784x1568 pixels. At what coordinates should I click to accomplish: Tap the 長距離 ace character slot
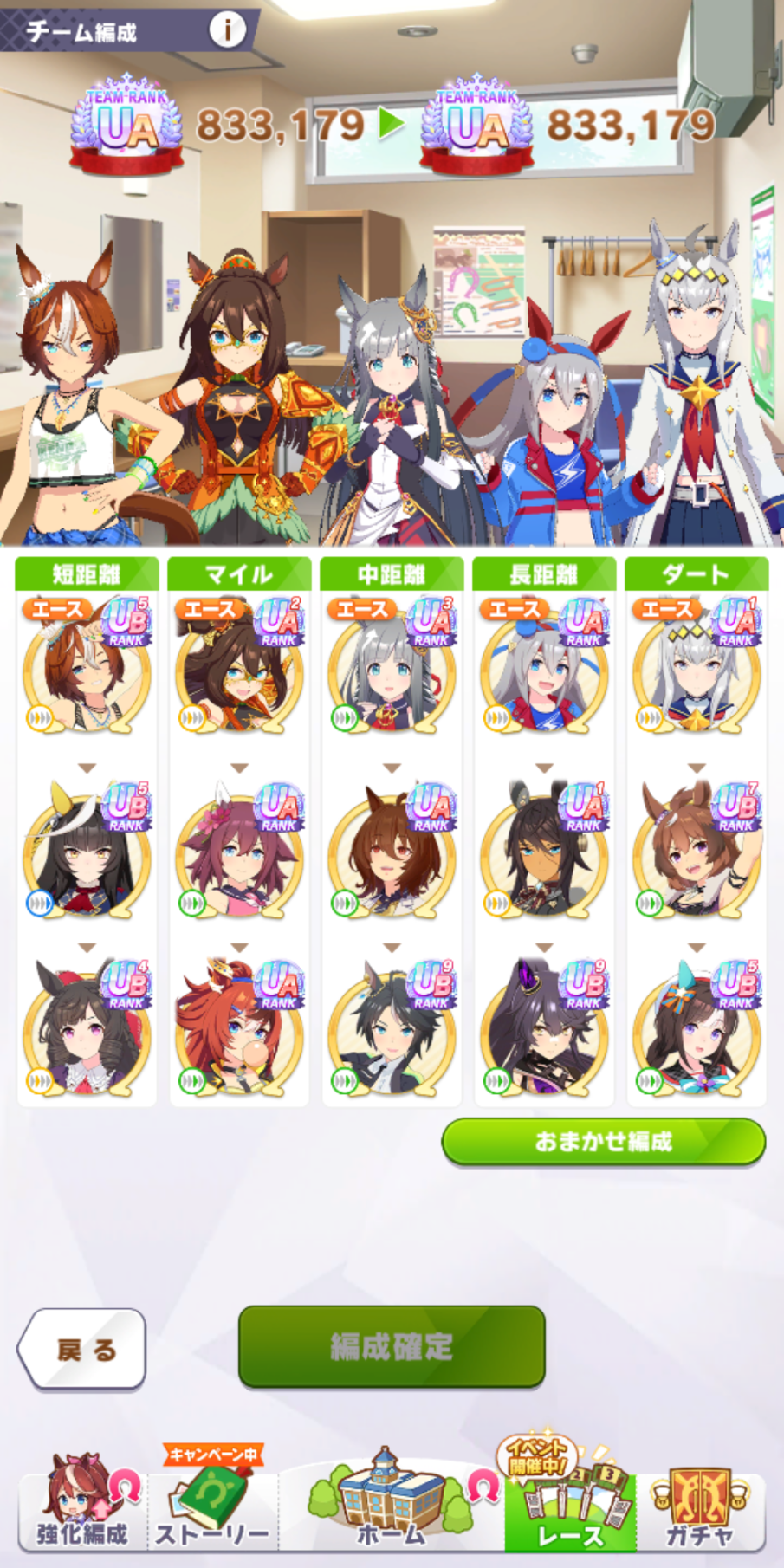point(544,664)
